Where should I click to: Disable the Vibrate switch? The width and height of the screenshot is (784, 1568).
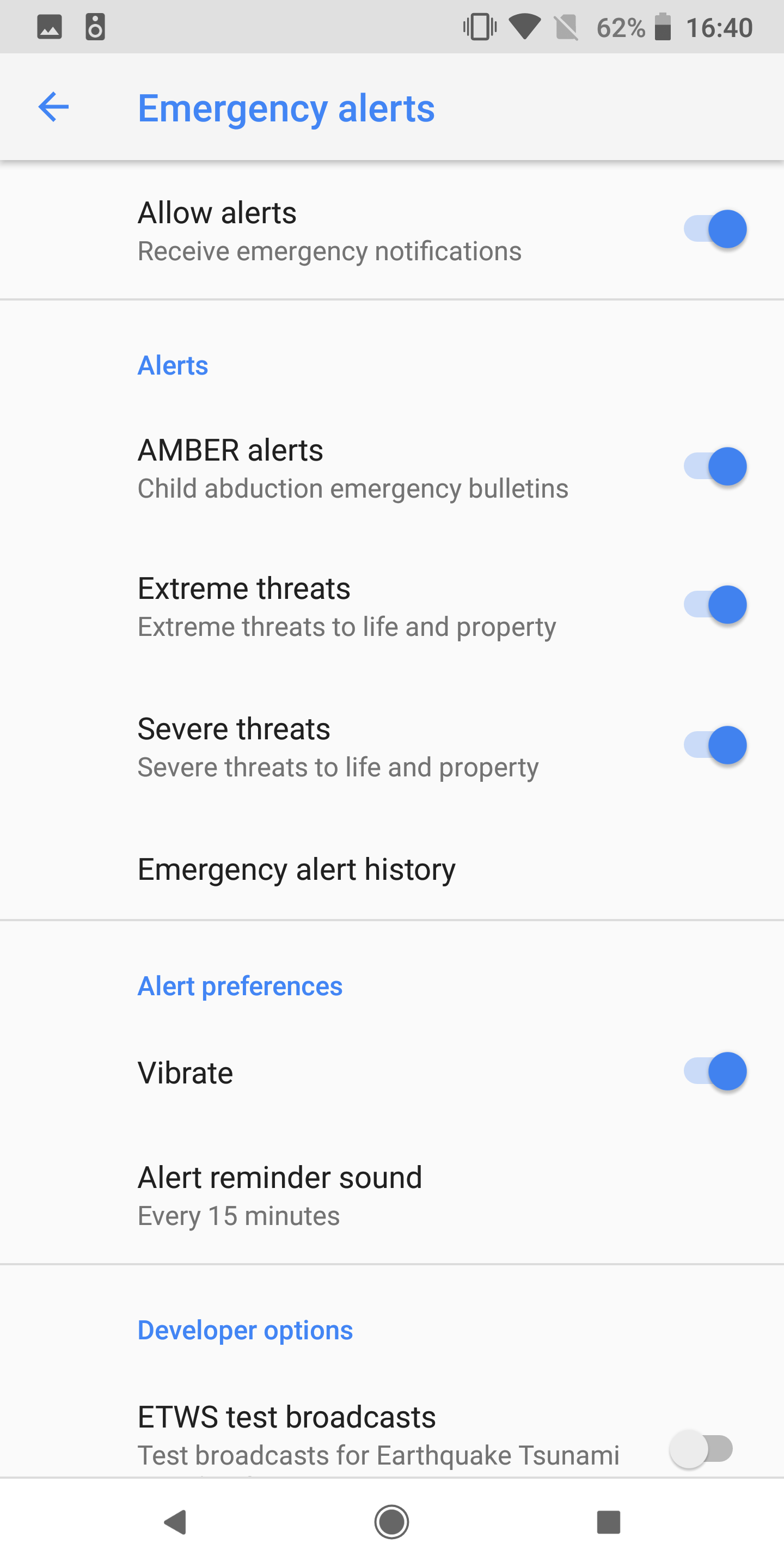click(x=715, y=1071)
